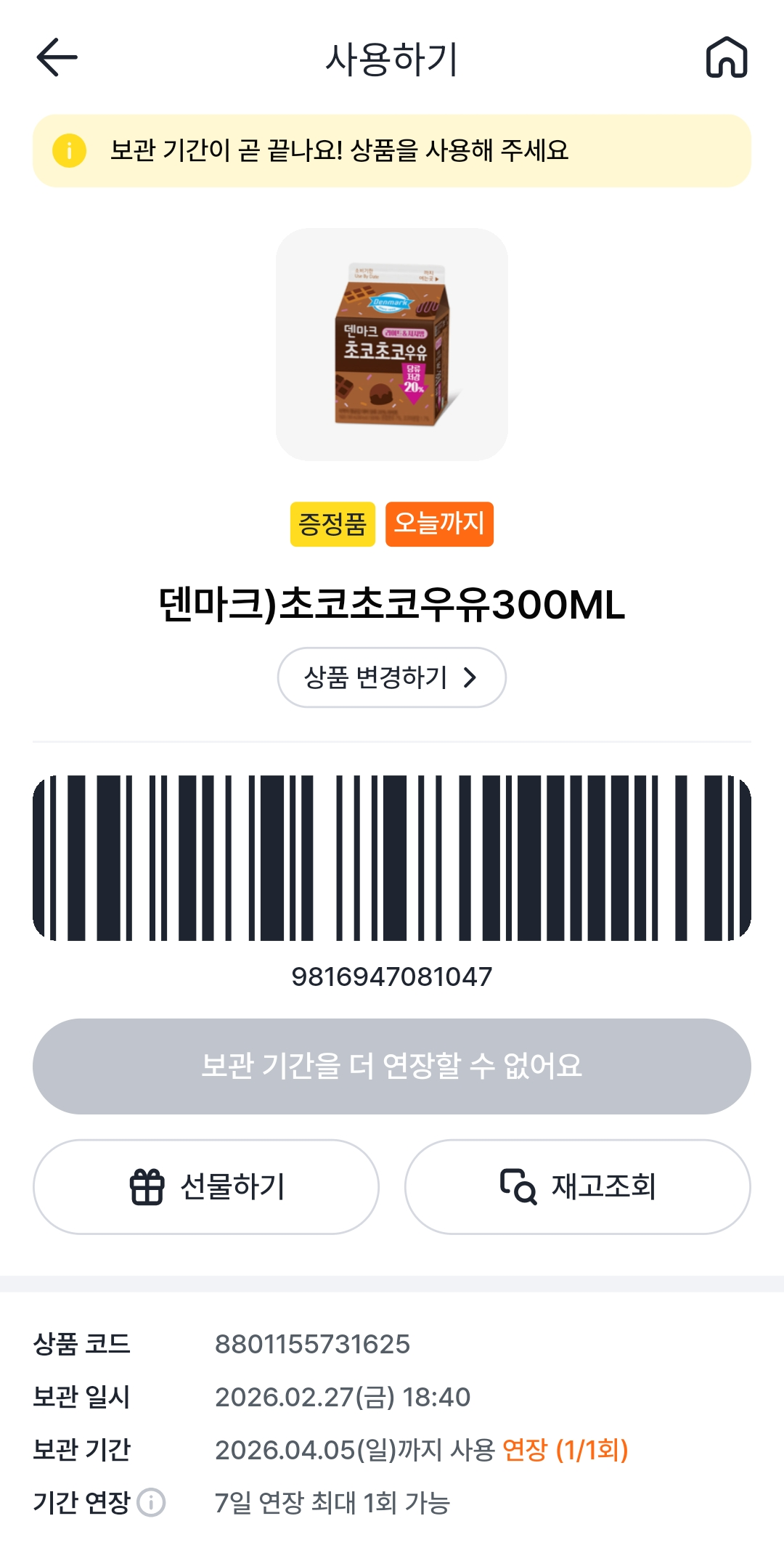Viewport: 784px width, 1553px height.
Task: Go back using the arrow icon
Action: [x=57, y=57]
